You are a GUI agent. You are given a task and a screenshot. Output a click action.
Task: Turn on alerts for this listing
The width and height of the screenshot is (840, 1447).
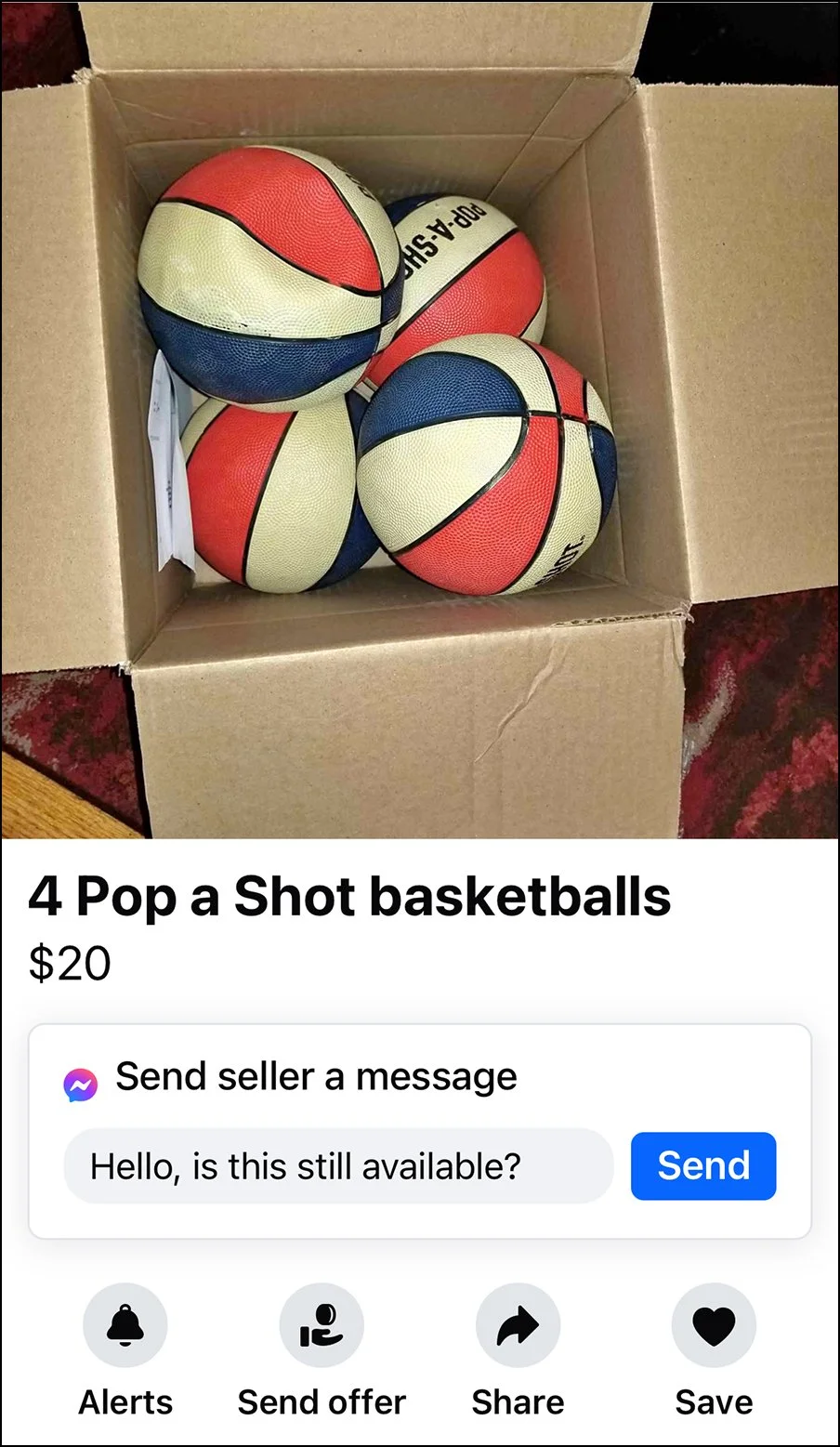coord(125,1326)
